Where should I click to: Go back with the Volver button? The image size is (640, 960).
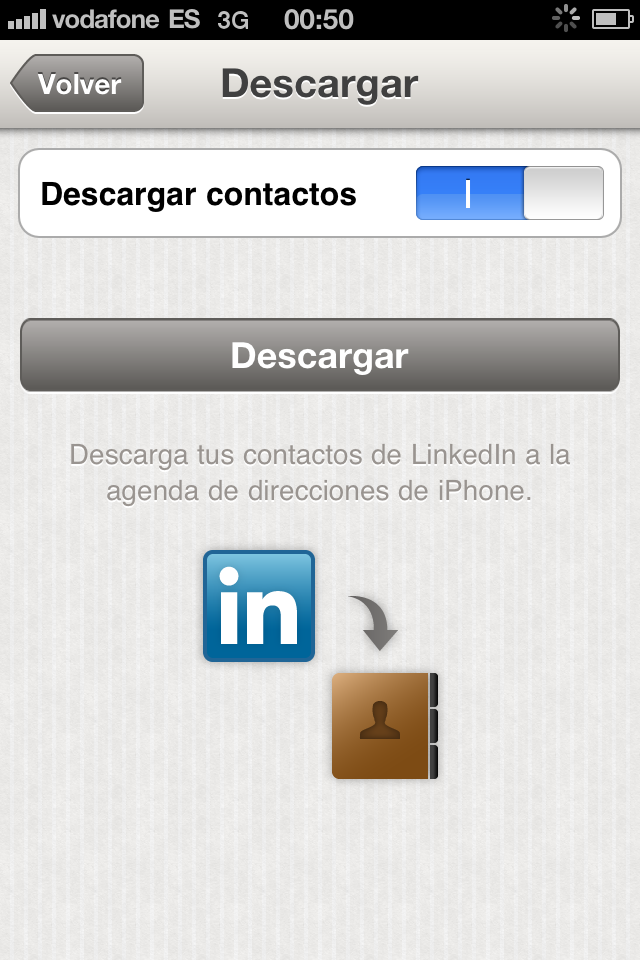78,84
